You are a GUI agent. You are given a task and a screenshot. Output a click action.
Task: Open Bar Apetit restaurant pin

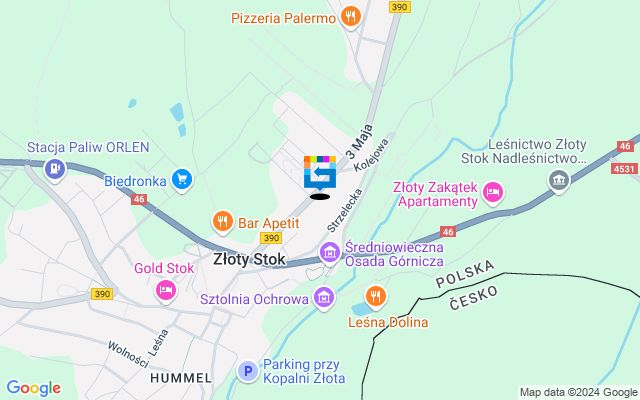tap(223, 221)
